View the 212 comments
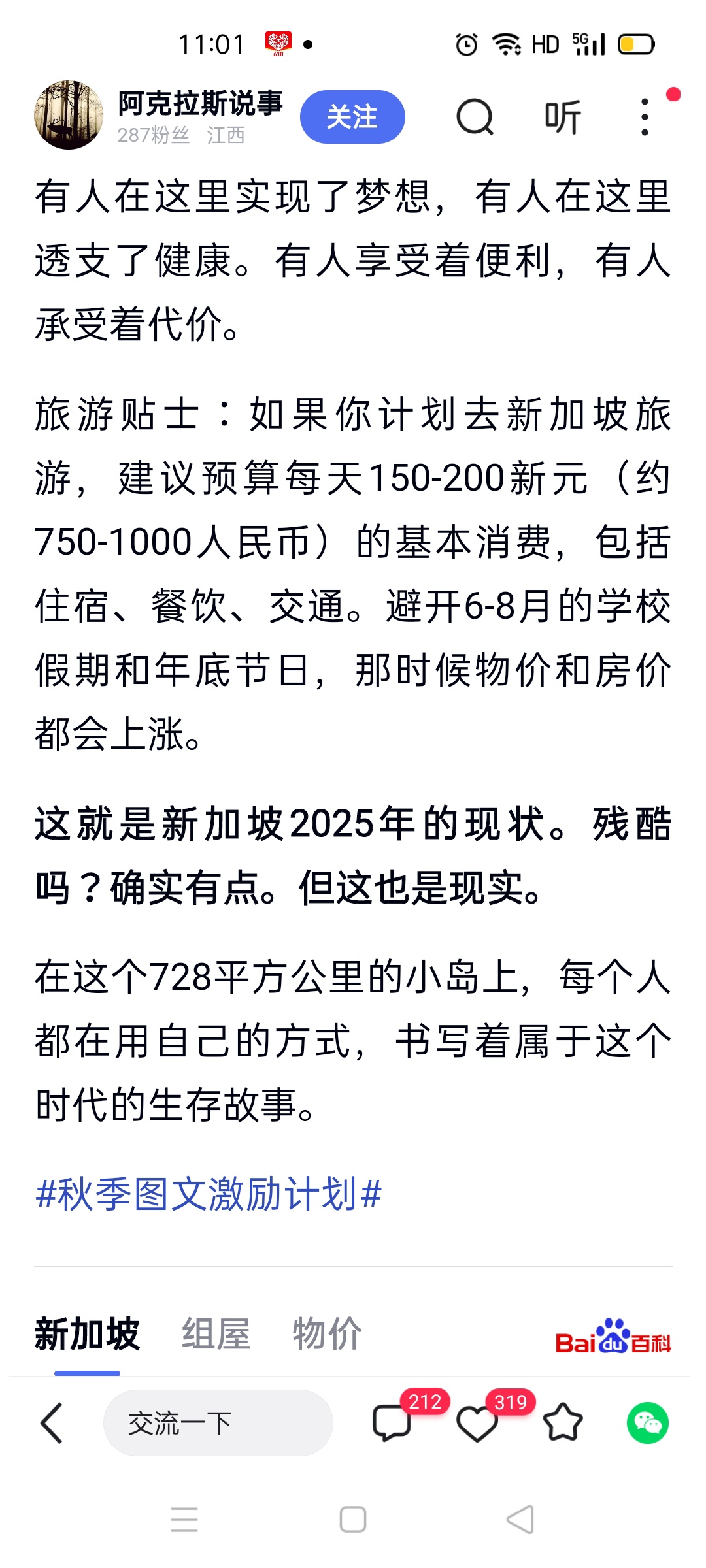This screenshot has height=1568, width=706. click(x=392, y=1422)
